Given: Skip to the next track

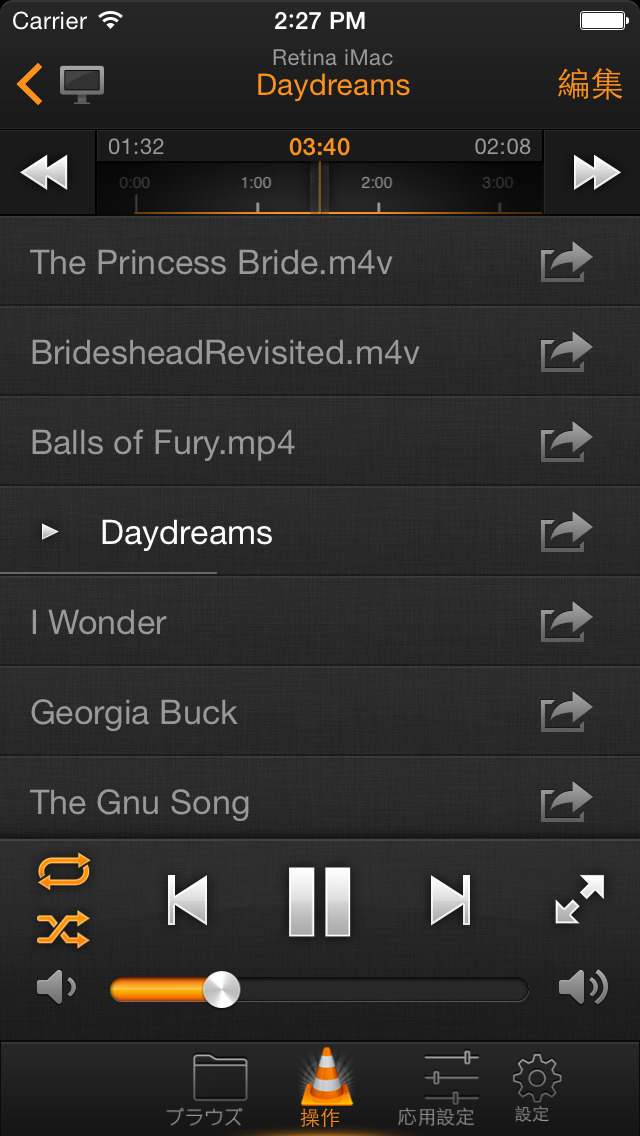Looking at the screenshot, I should [x=451, y=900].
